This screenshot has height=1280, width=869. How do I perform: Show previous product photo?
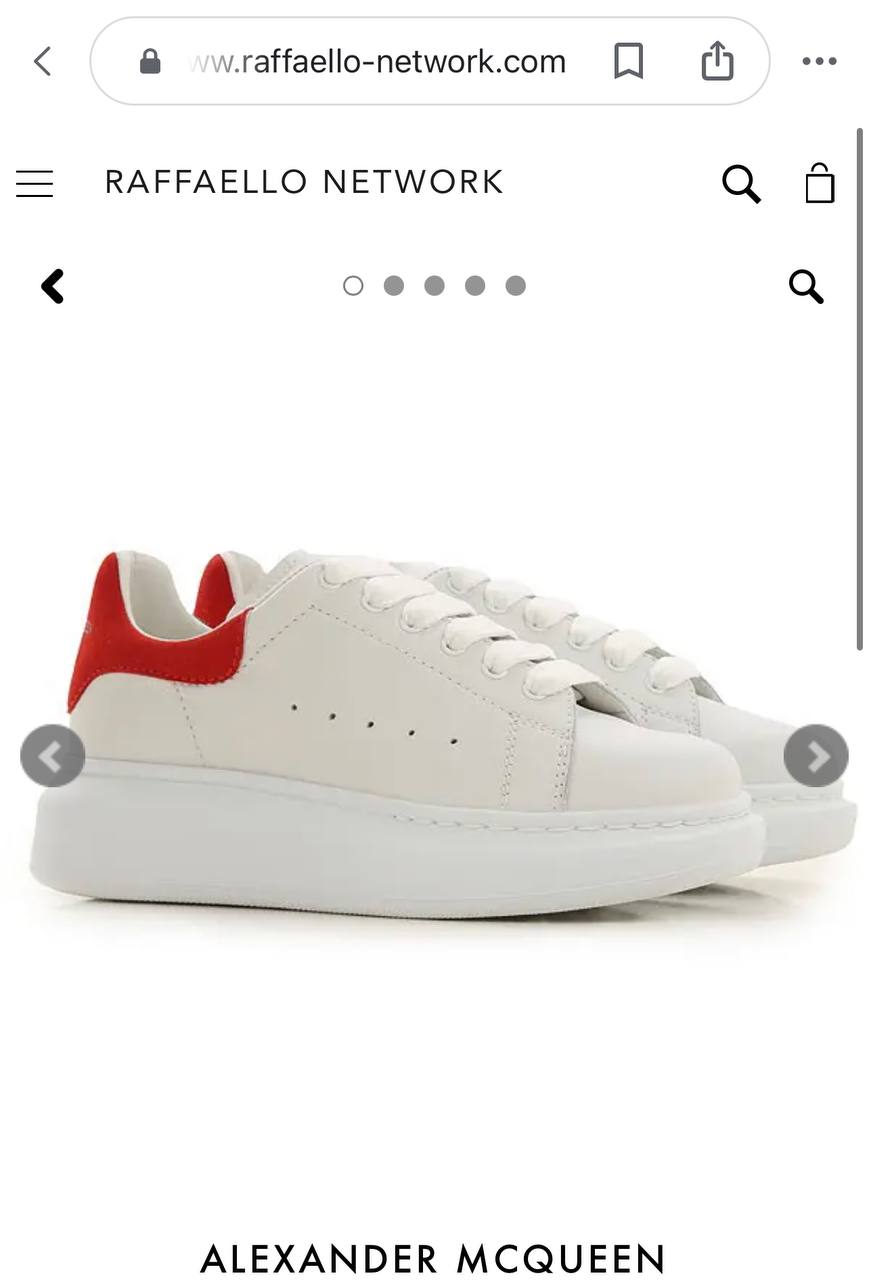click(x=52, y=756)
